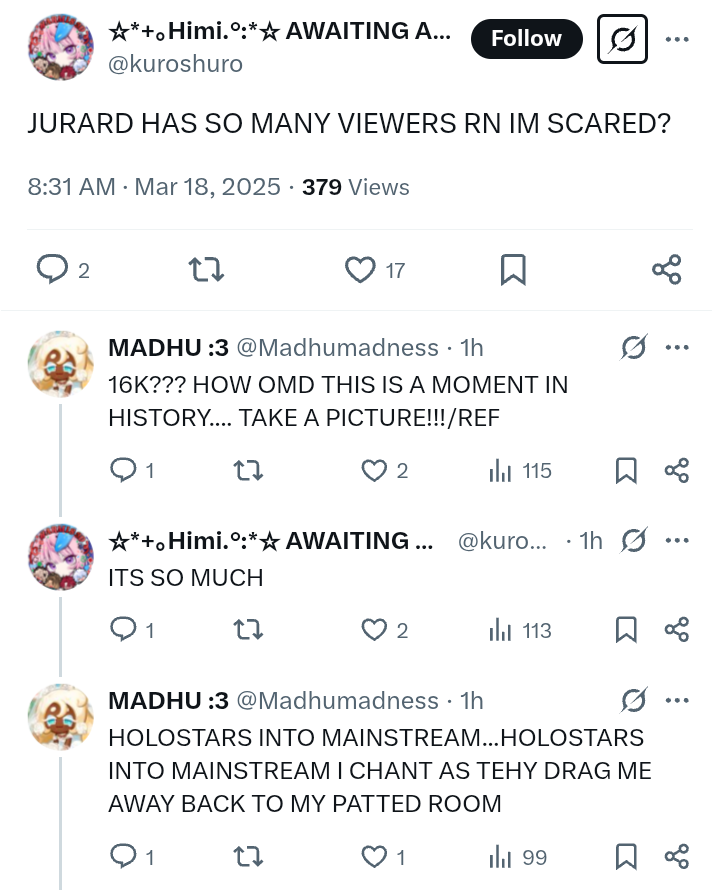The image size is (712, 890).
Task: Like MADHU's 16K reply
Action: pos(373,470)
